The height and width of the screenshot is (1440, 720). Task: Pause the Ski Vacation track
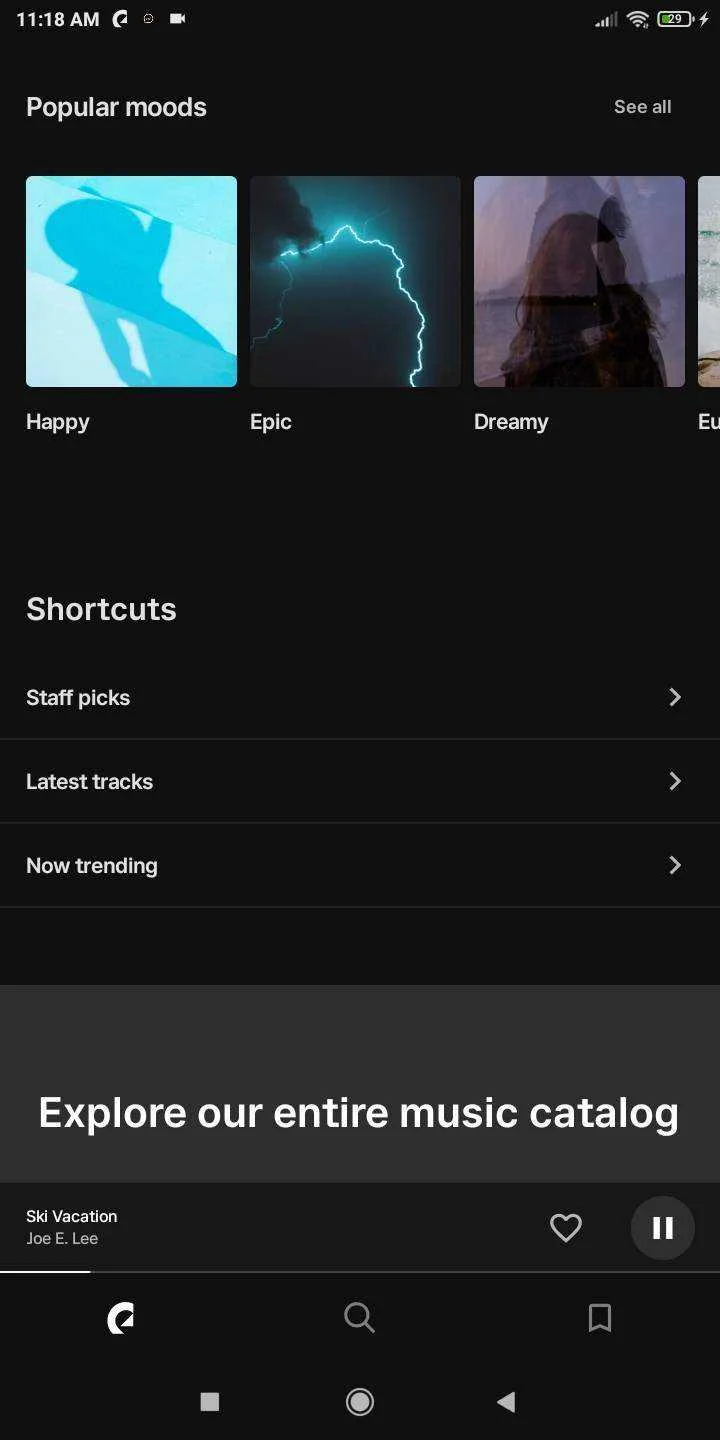[x=662, y=1228]
